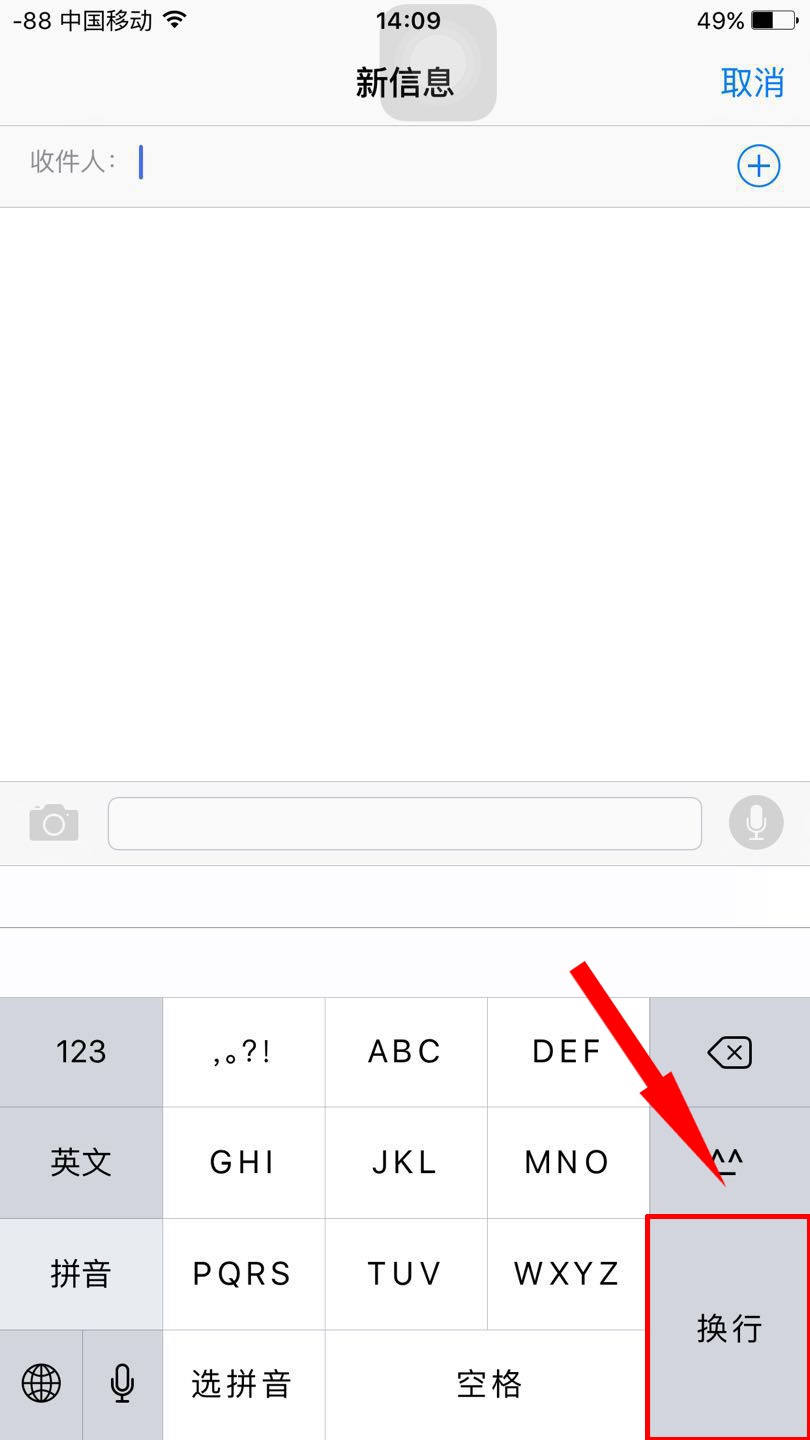
Task: Tap the ABC key
Action: tap(405, 1052)
